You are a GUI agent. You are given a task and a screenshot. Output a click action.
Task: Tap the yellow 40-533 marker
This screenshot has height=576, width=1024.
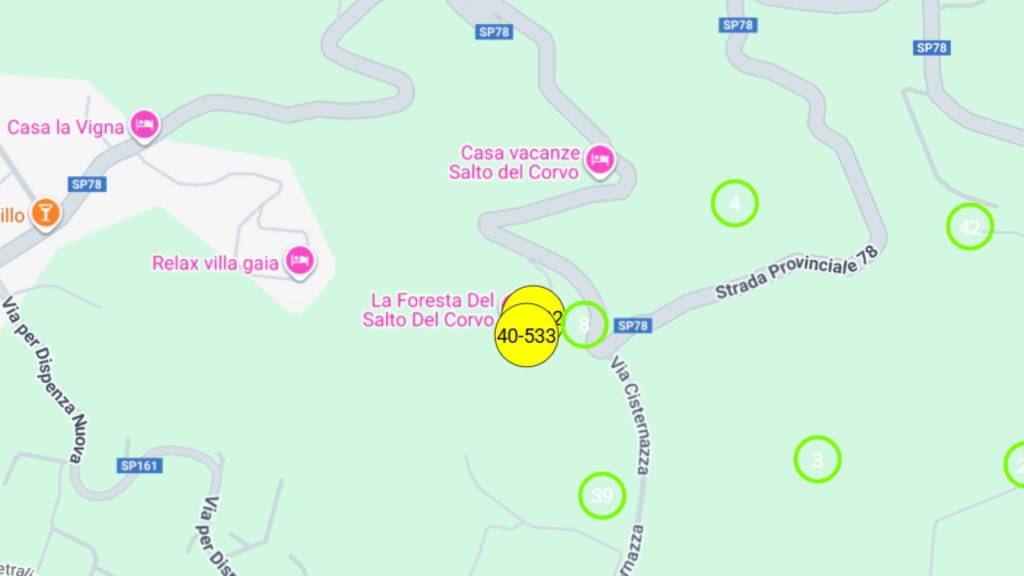(525, 336)
